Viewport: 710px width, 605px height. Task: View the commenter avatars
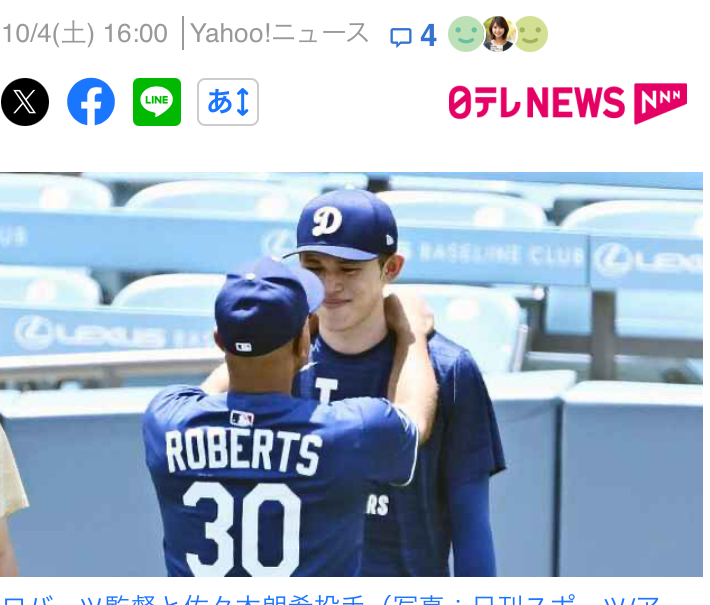497,35
